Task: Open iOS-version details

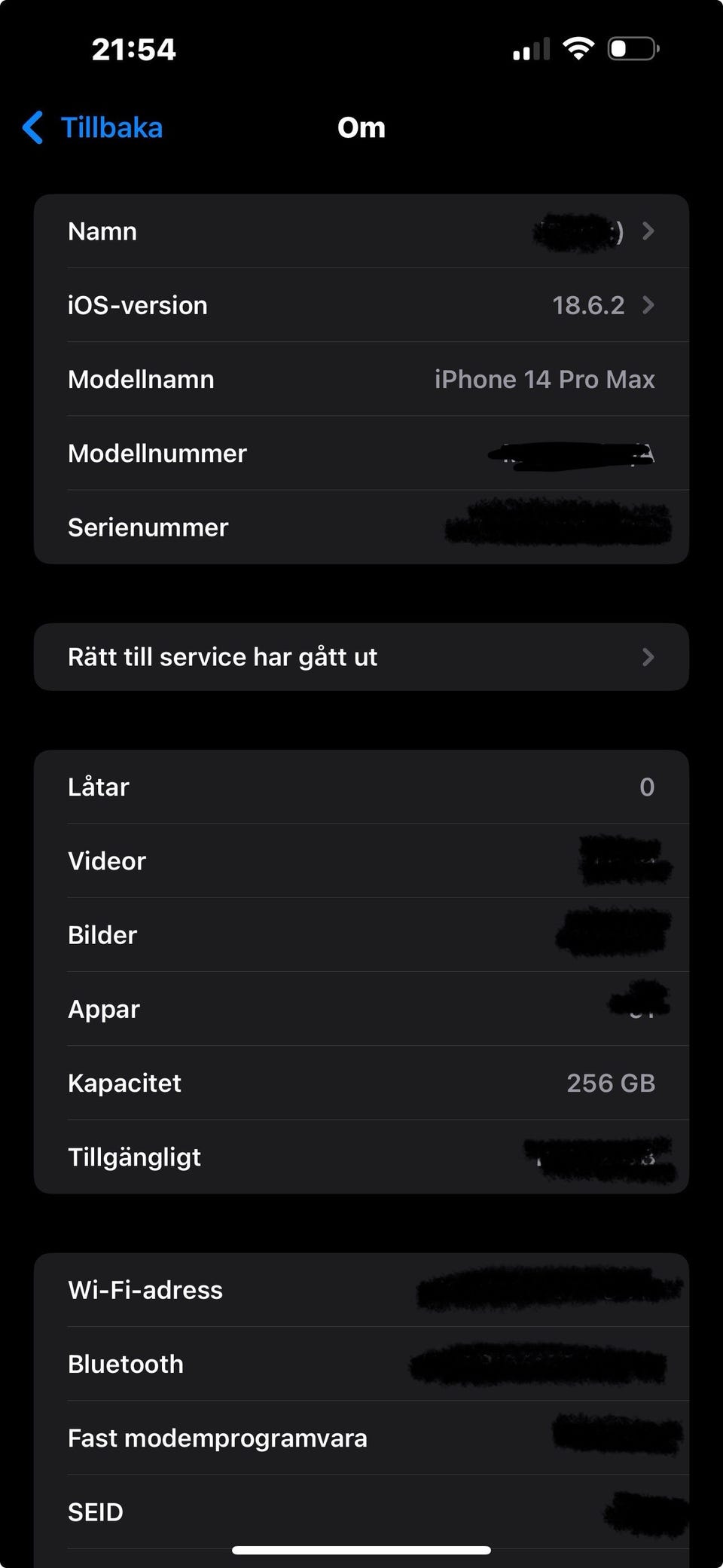Action: (361, 305)
